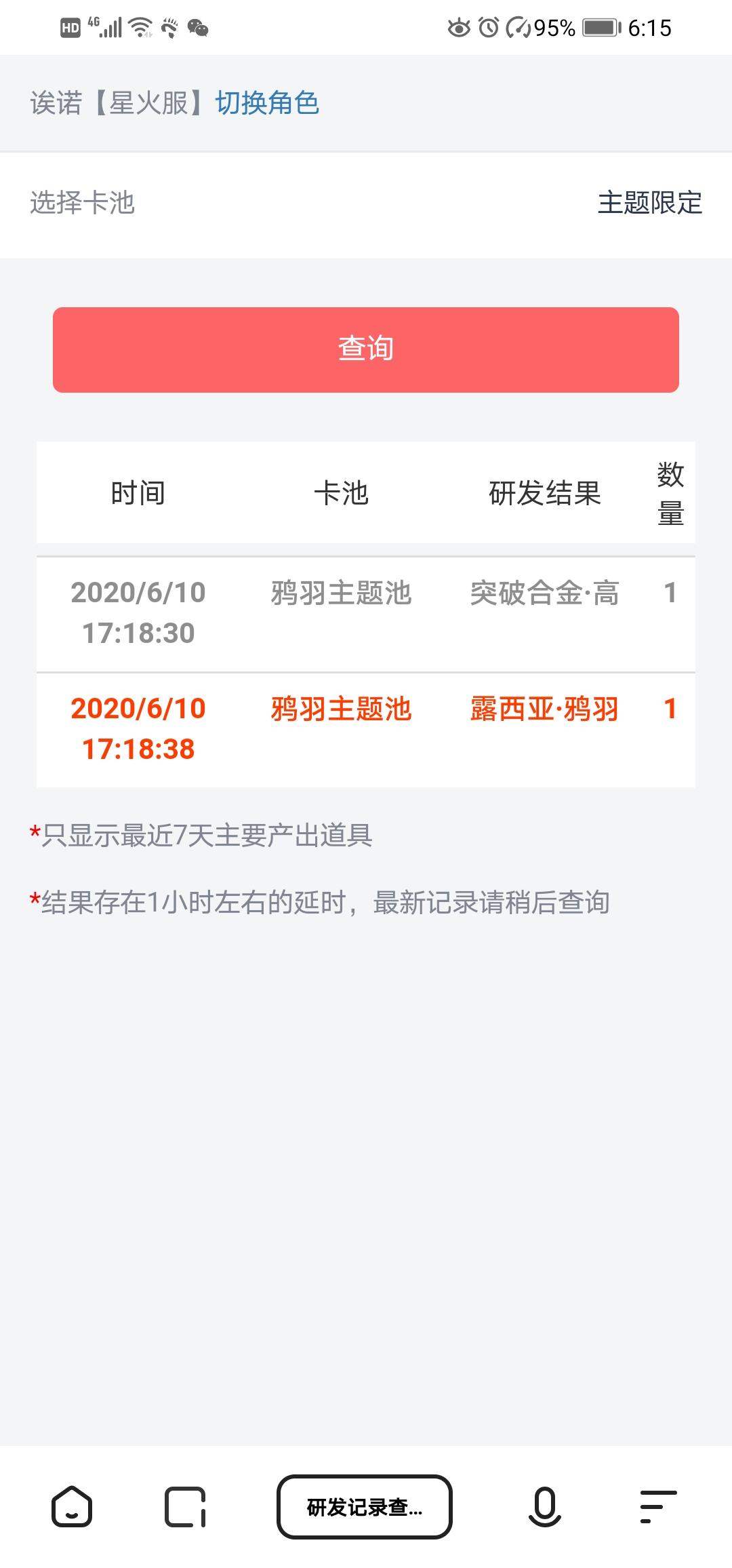Viewport: 732px width, 1568px height.
Task: Tap the 切换角色 link to switch character
Action: 267,103
